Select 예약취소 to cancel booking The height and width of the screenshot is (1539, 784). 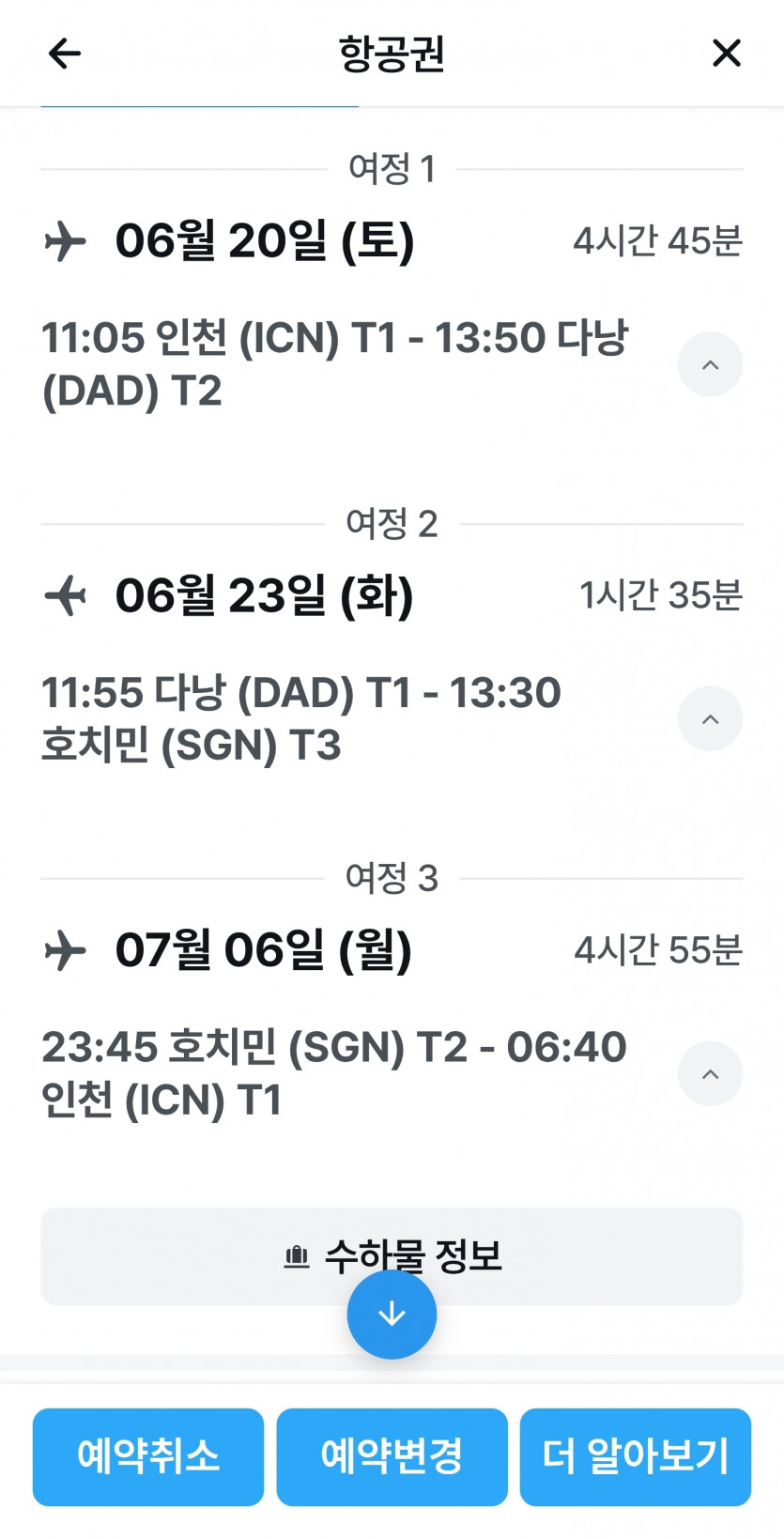click(148, 1456)
